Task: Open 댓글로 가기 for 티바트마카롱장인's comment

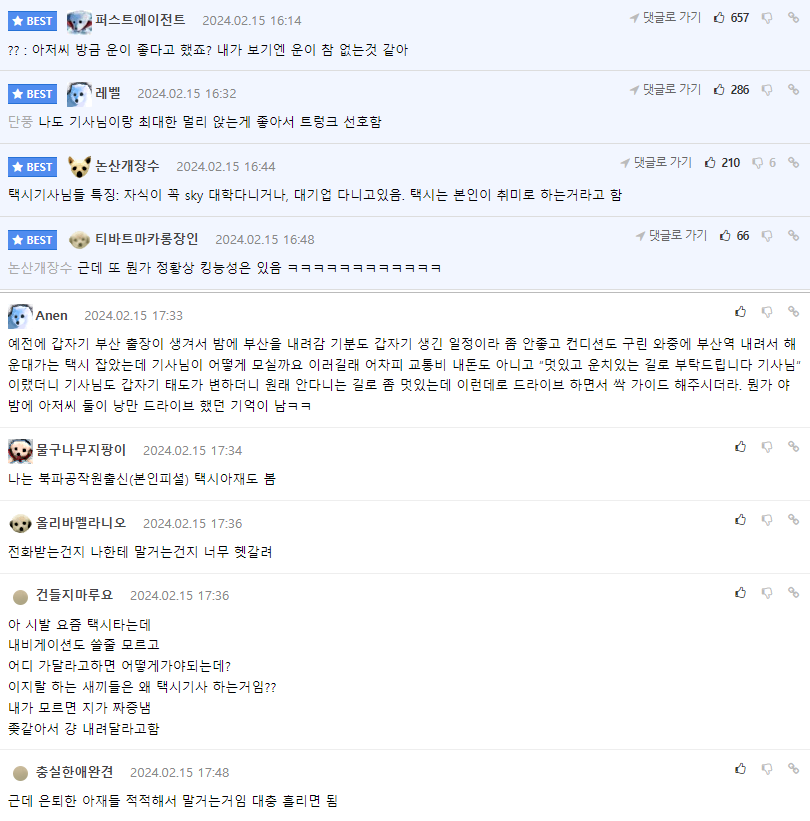Action: pos(672,236)
